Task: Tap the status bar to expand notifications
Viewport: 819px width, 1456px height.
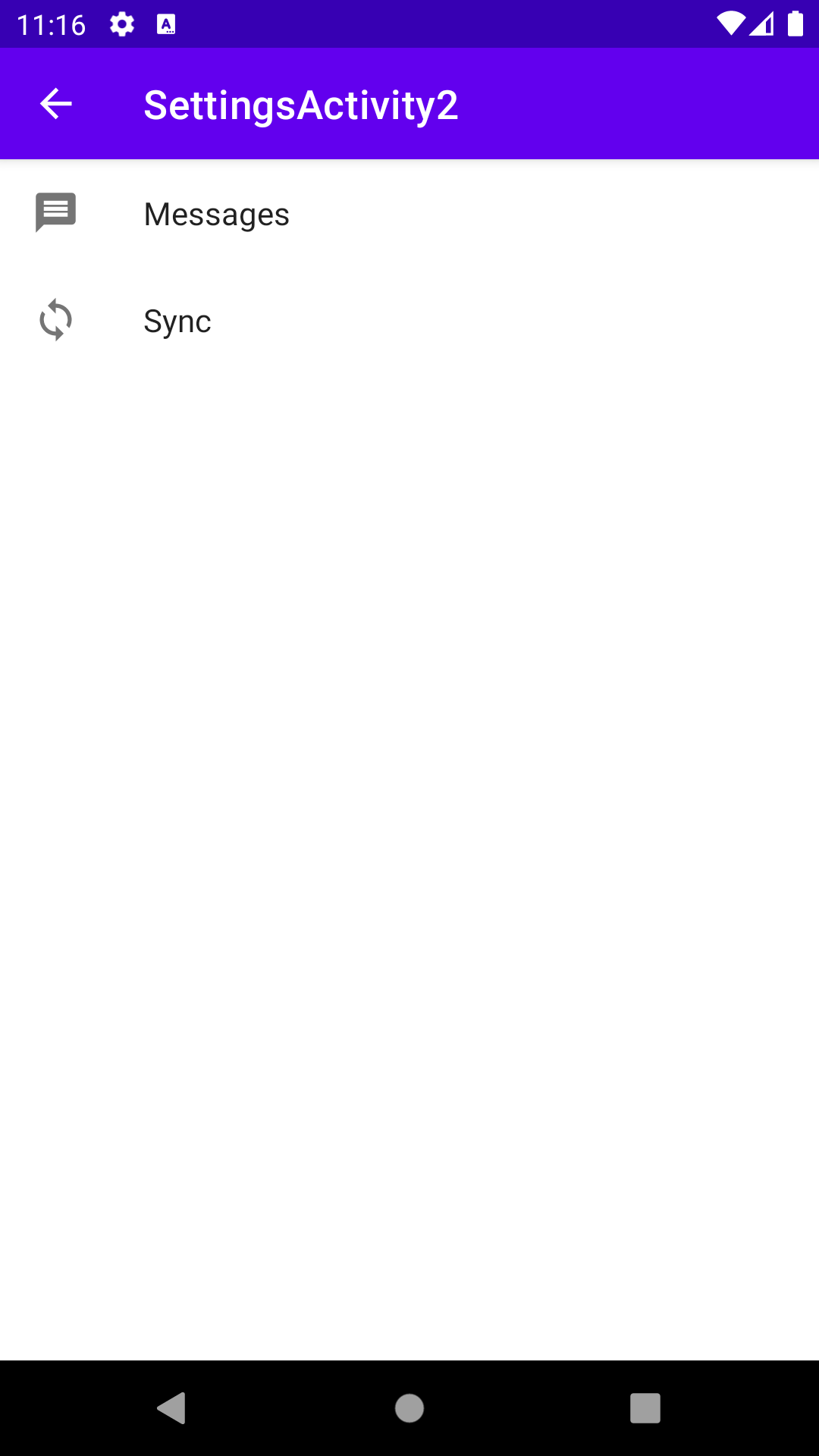Action: (409, 24)
